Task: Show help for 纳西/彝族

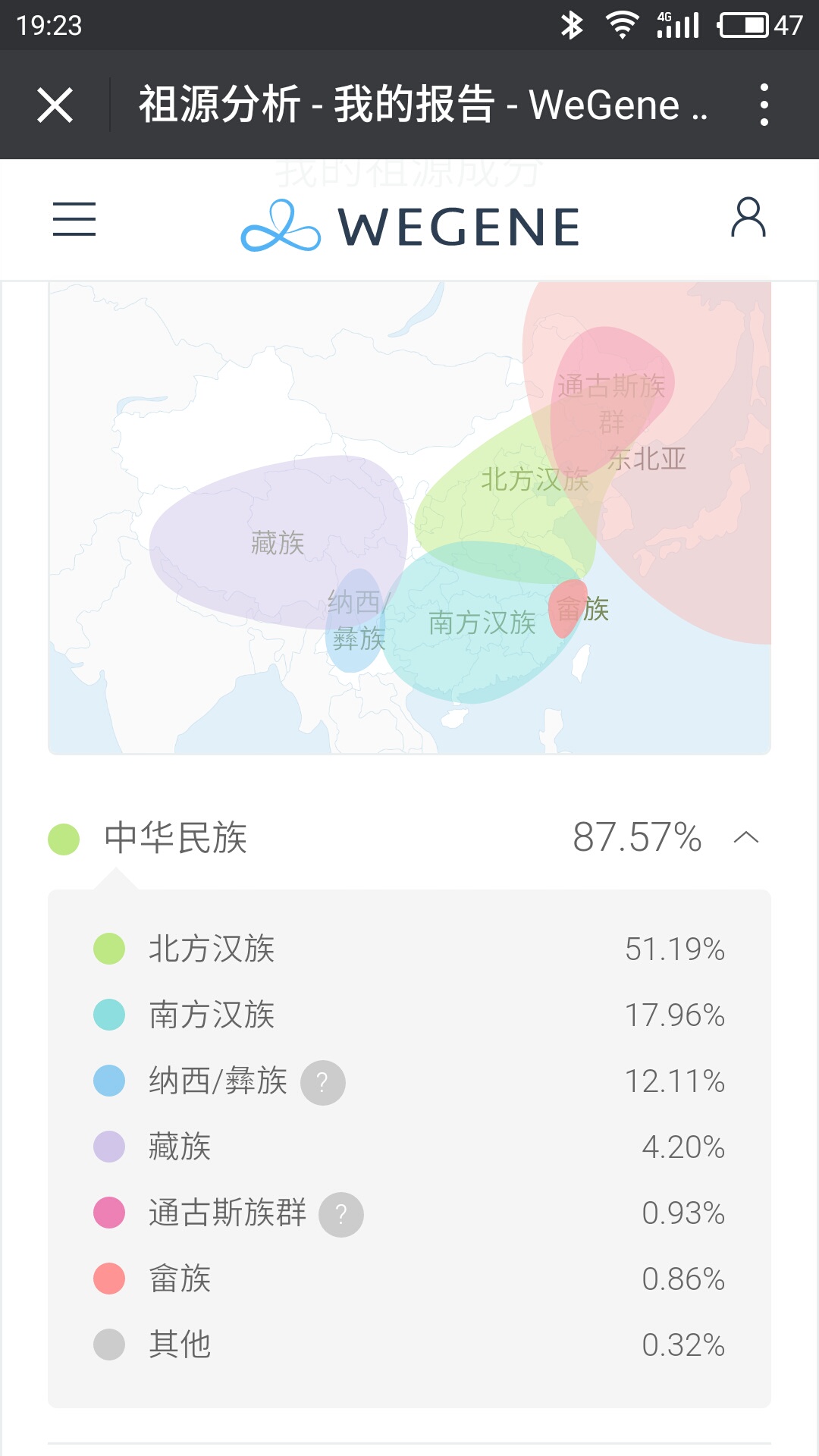Action: [x=323, y=1082]
